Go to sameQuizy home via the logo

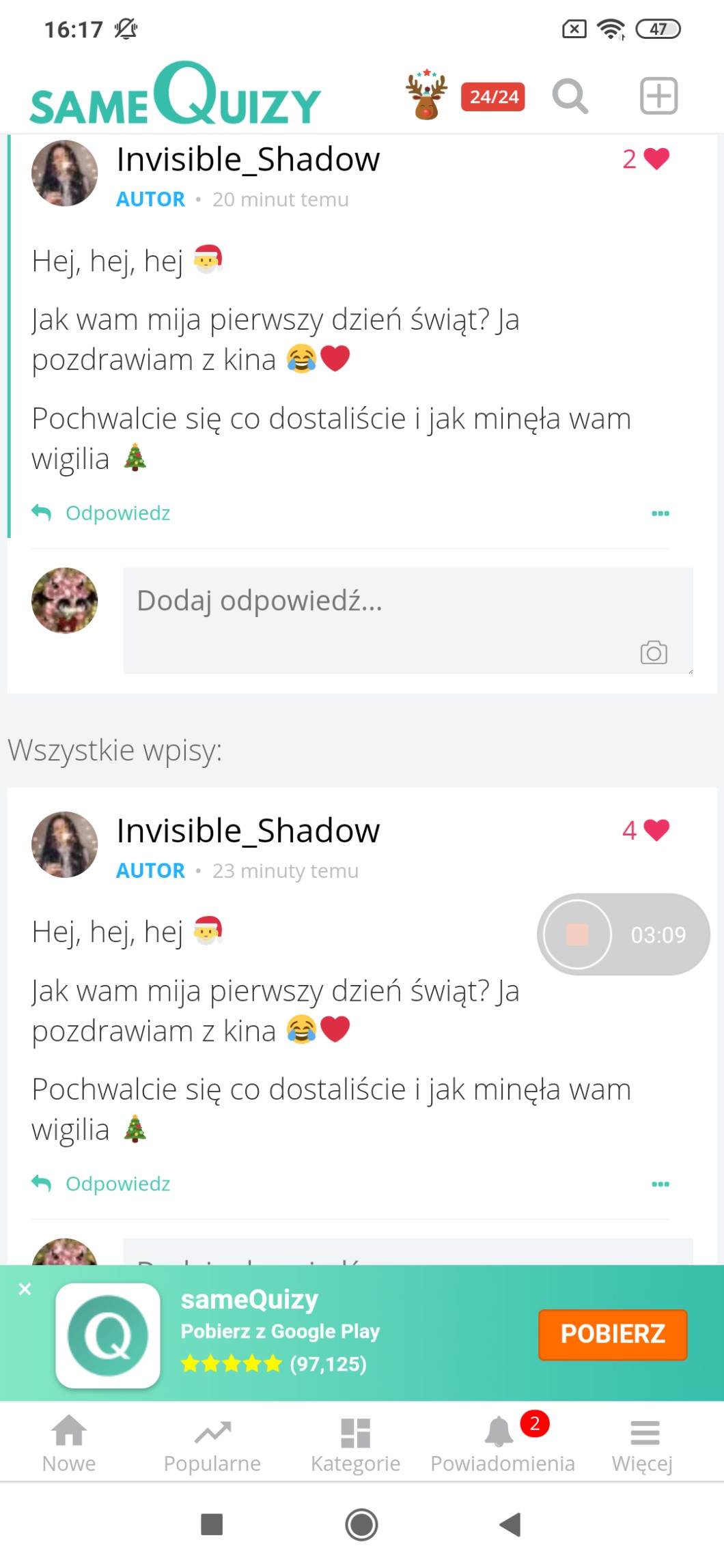[176, 96]
